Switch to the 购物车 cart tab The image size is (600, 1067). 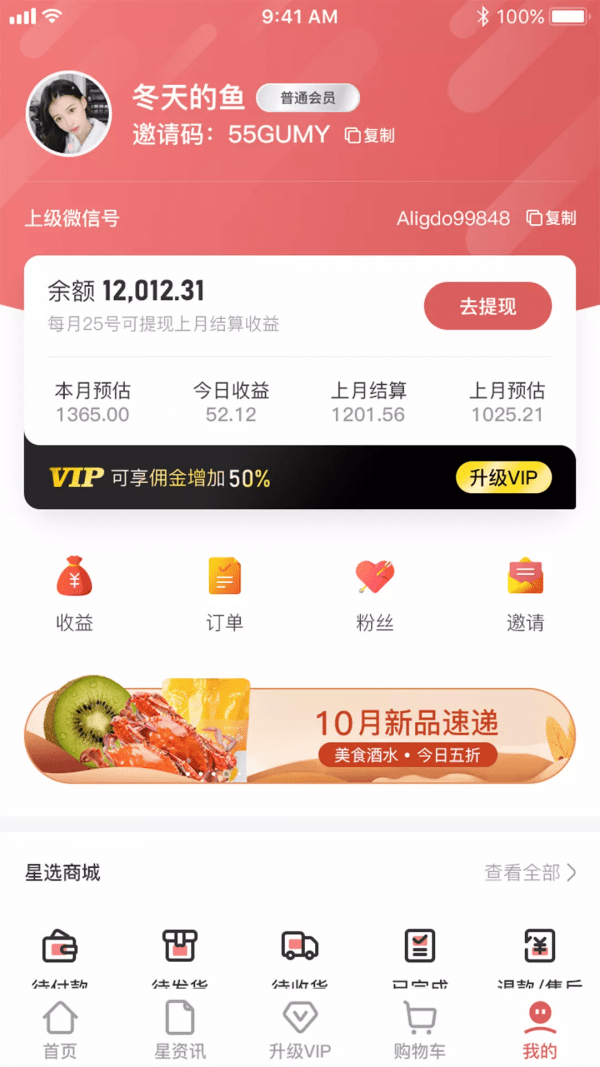click(420, 1030)
